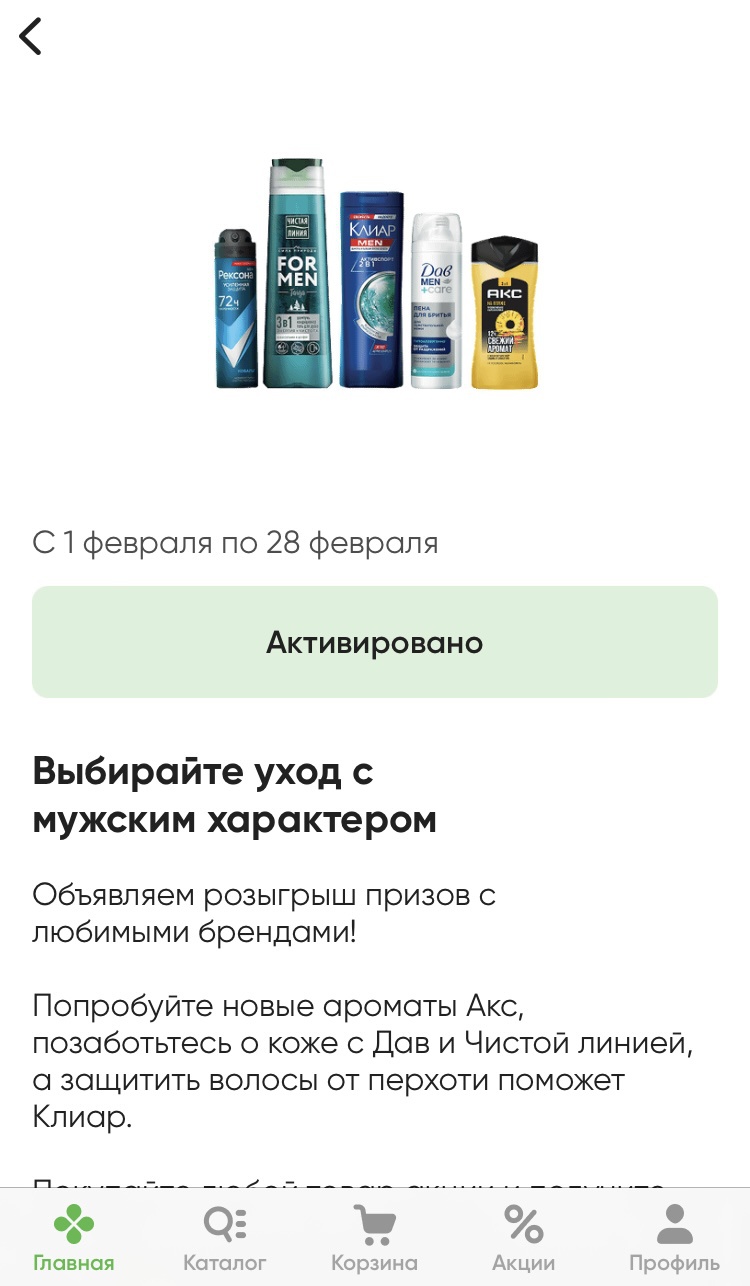The image size is (750, 1286).
Task: Go back using the top arrow
Action: pyautogui.click(x=31, y=37)
